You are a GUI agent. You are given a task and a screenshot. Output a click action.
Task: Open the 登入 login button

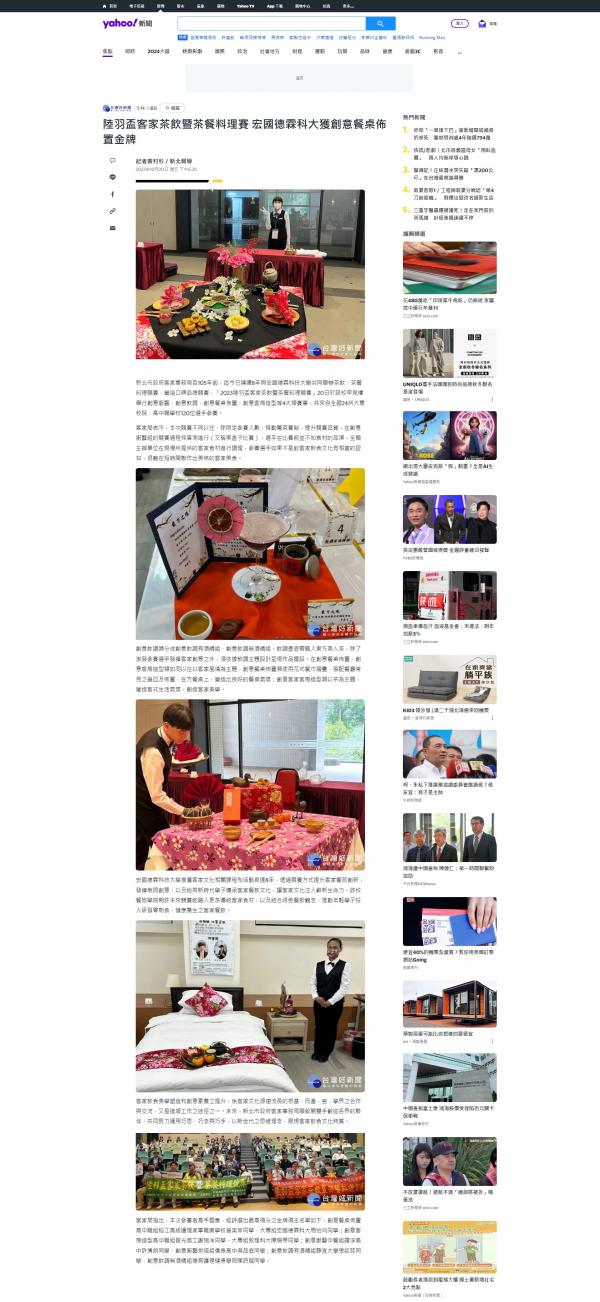(459, 23)
